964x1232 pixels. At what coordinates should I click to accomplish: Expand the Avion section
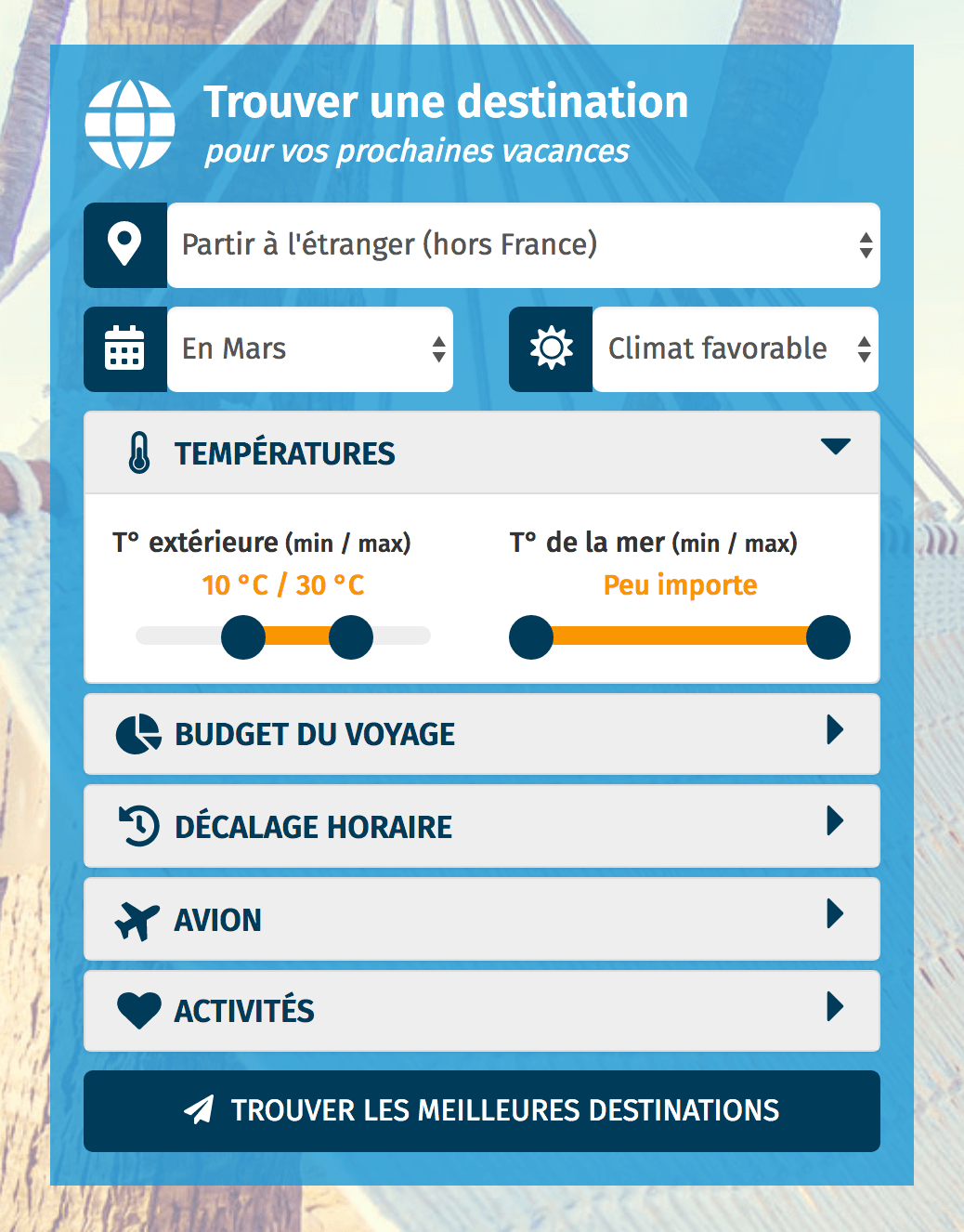(x=481, y=919)
